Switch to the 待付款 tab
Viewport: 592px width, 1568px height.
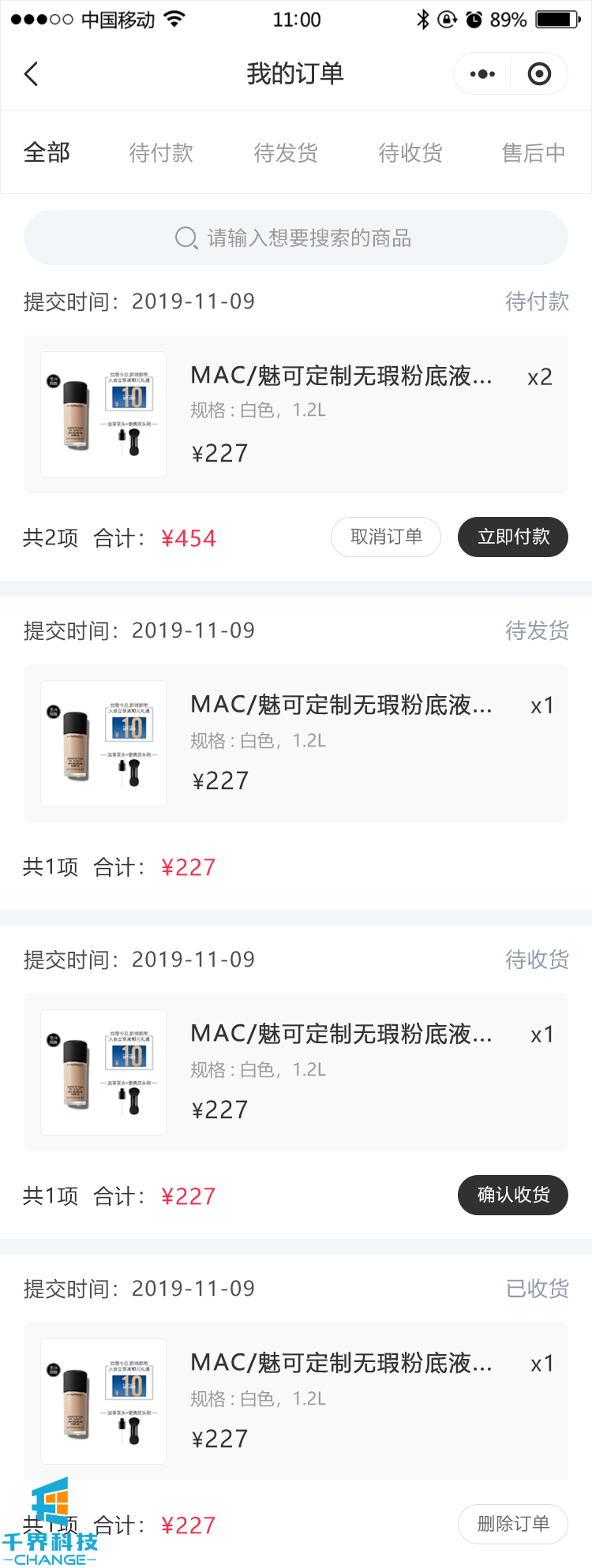pos(161,152)
